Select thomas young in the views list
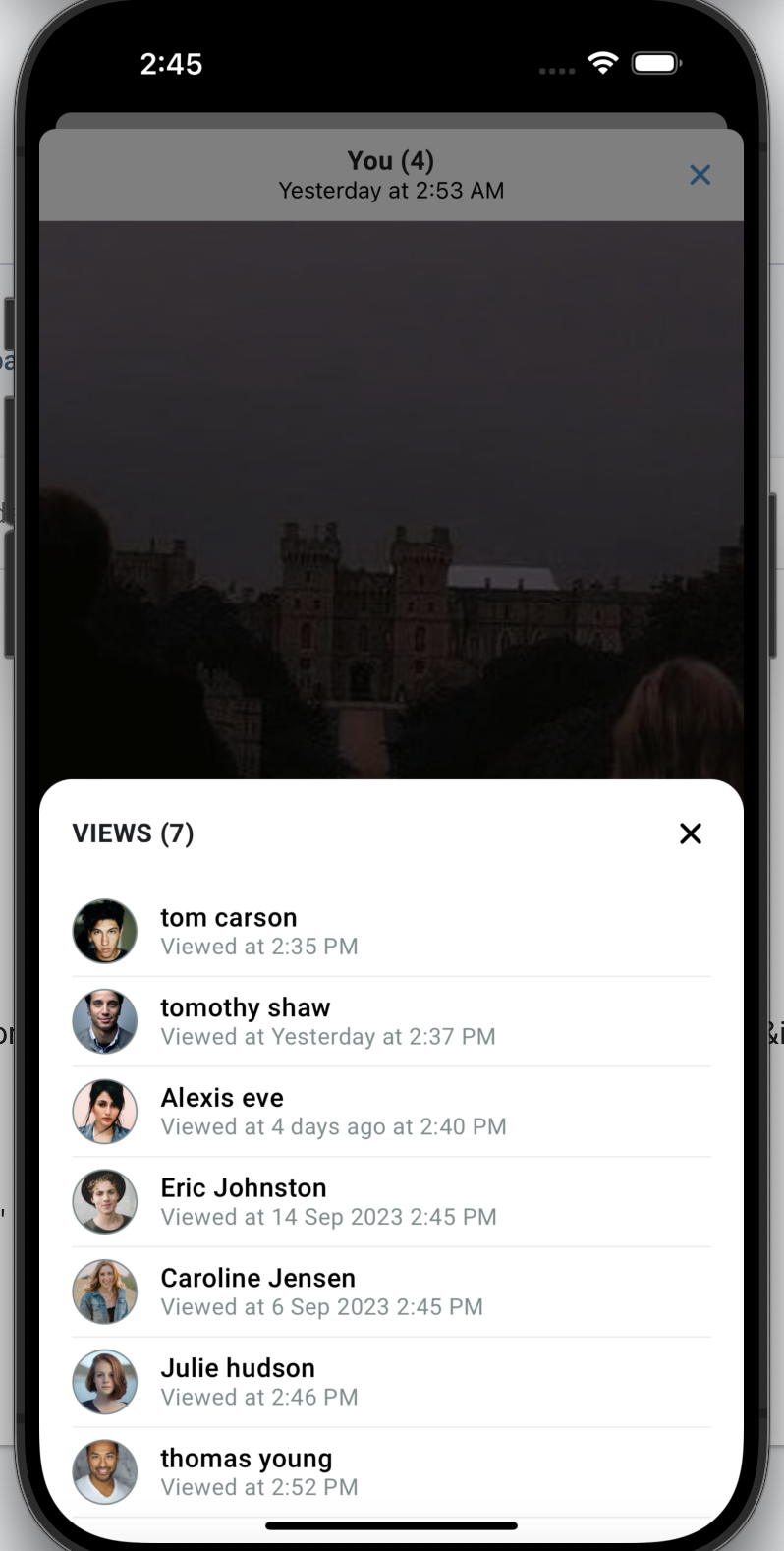This screenshot has width=784, height=1551. pos(391,1472)
